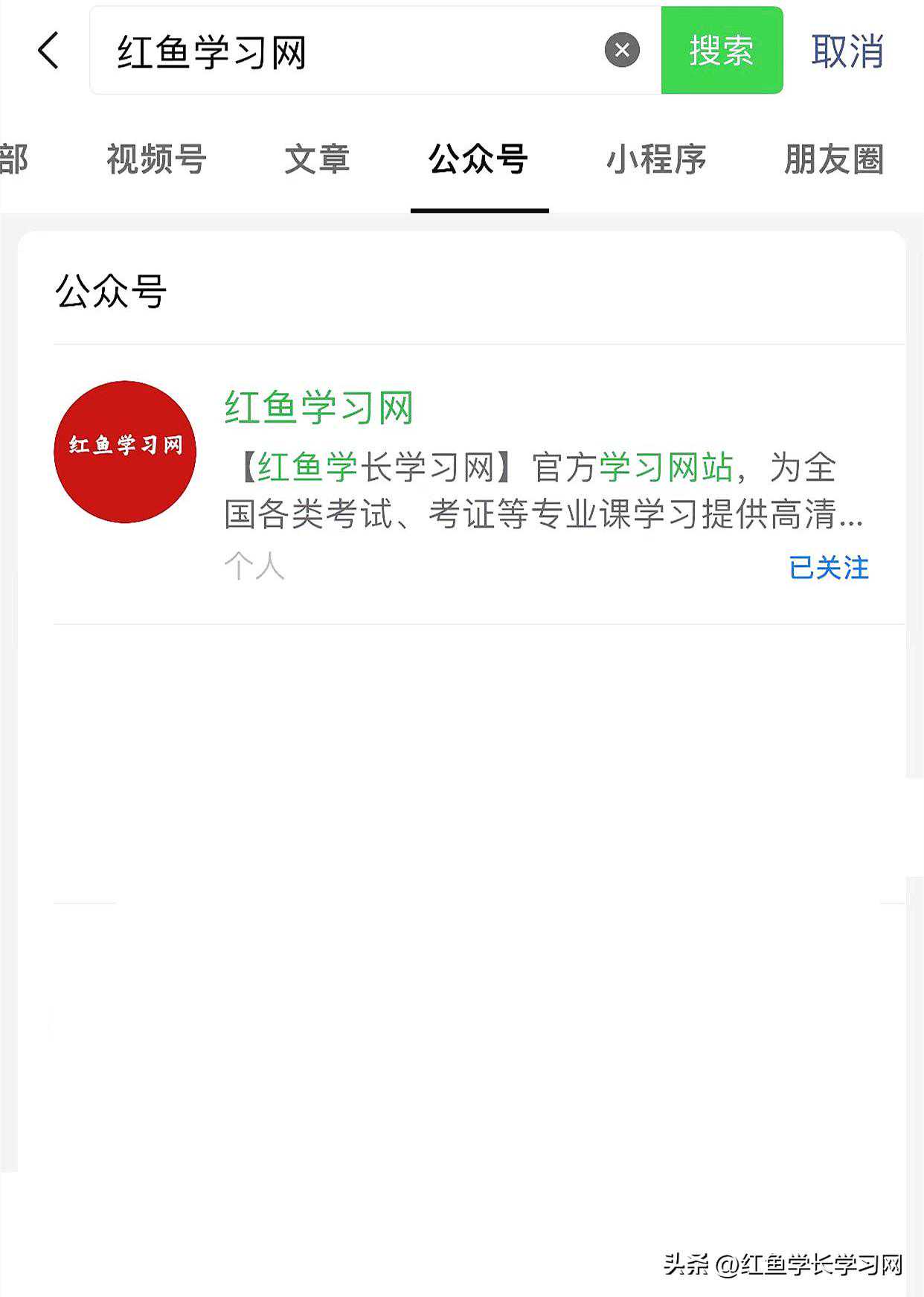Click the back arrow to return
This screenshot has width=924, height=1297.
(47, 52)
